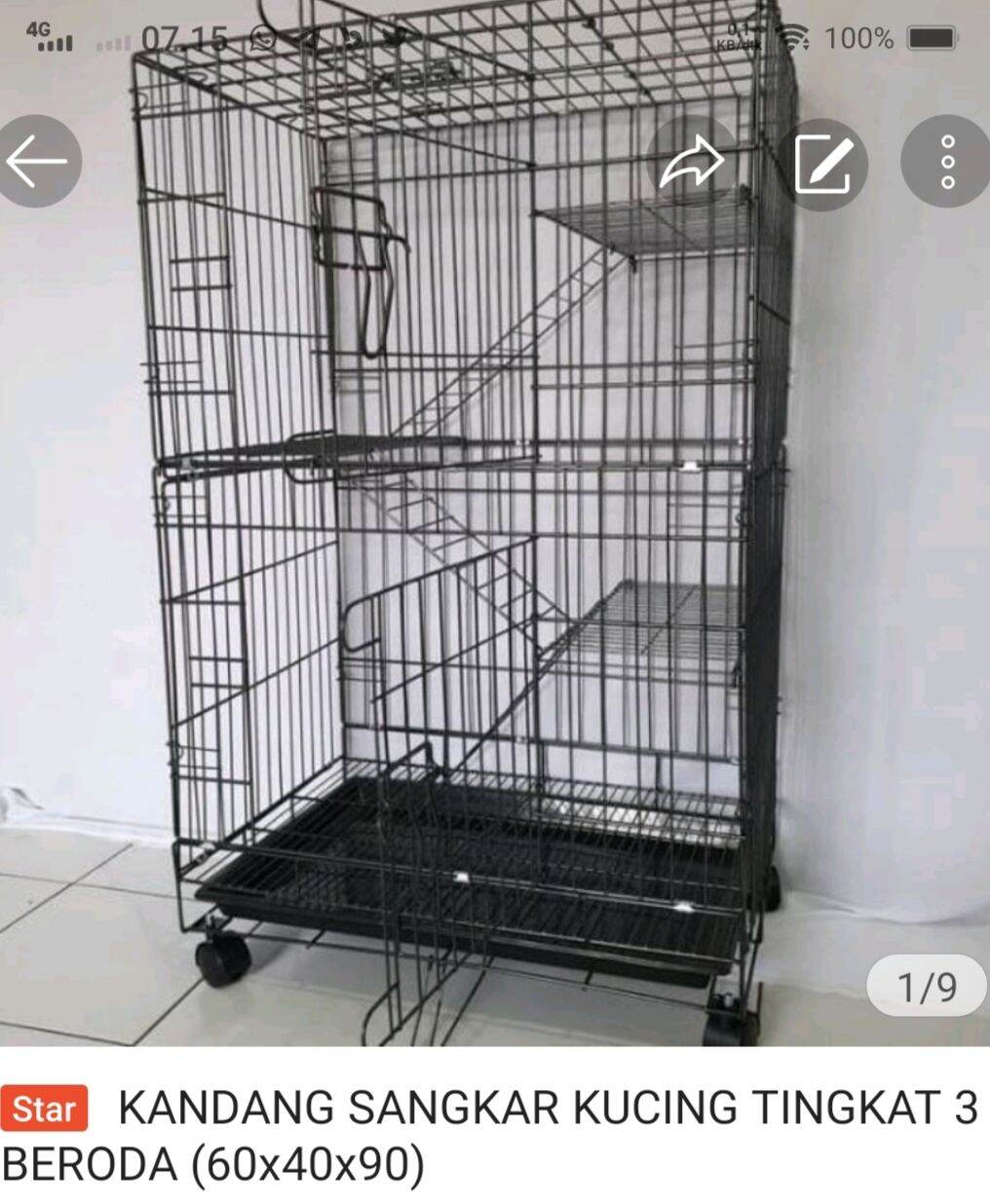Image resolution: width=990 pixels, height=1204 pixels.
Task: Edit this product listing
Action: [824, 165]
